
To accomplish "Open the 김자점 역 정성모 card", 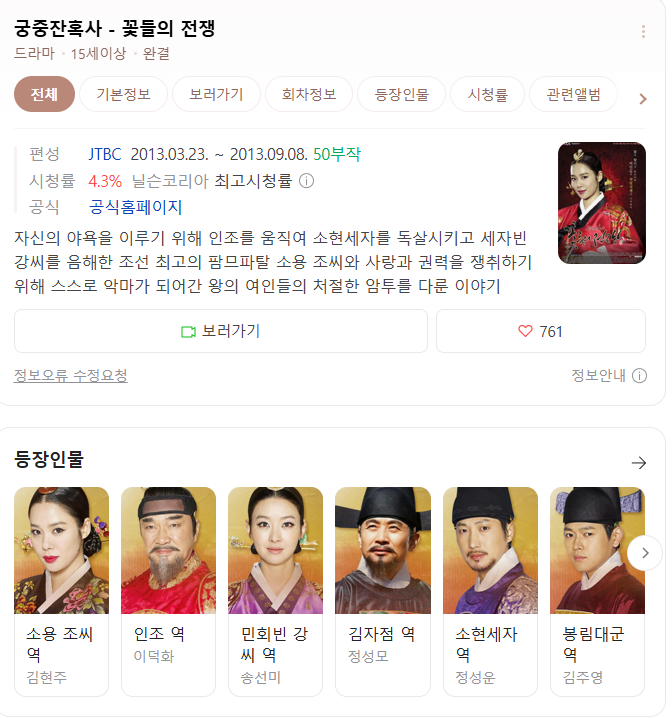I will coord(383,591).
